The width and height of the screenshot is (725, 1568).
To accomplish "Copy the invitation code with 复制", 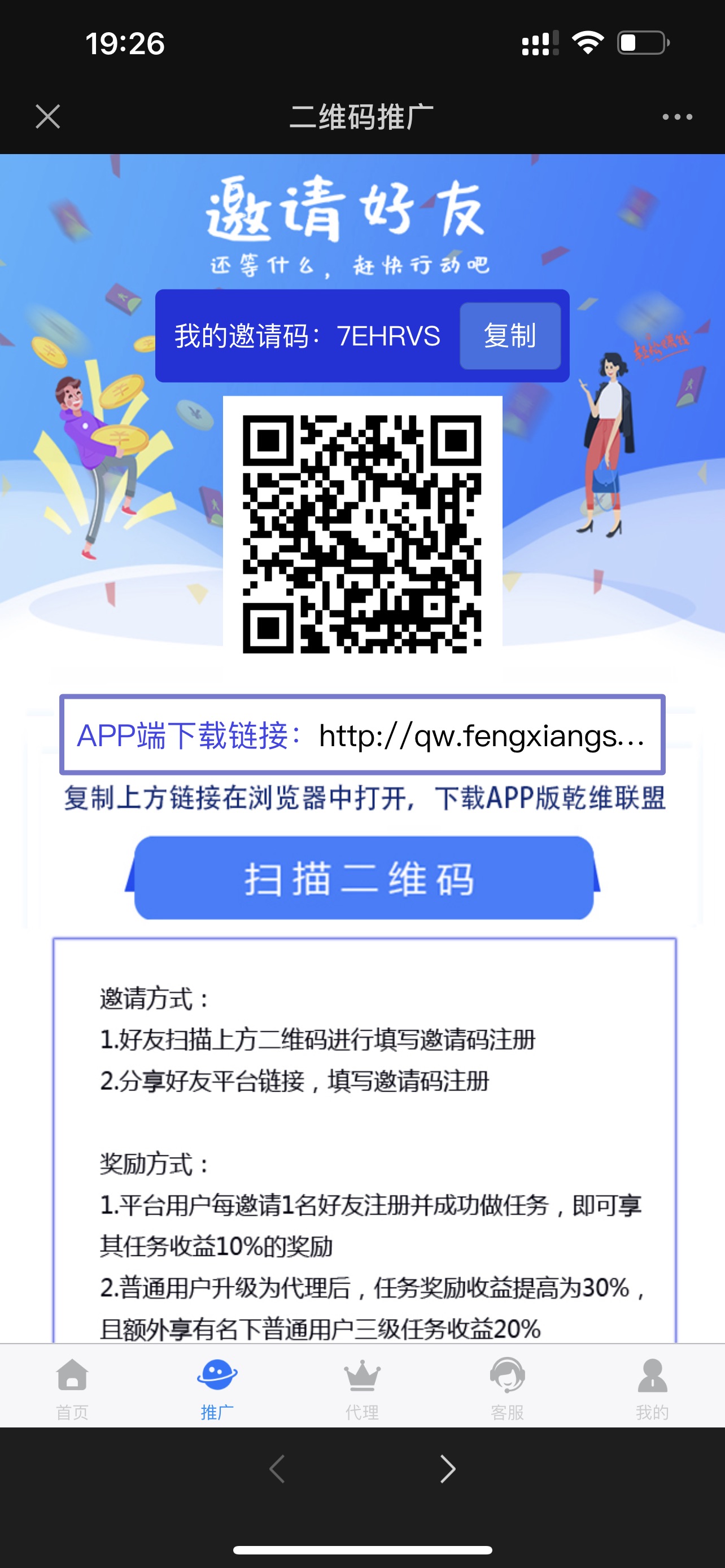I will coord(509,336).
